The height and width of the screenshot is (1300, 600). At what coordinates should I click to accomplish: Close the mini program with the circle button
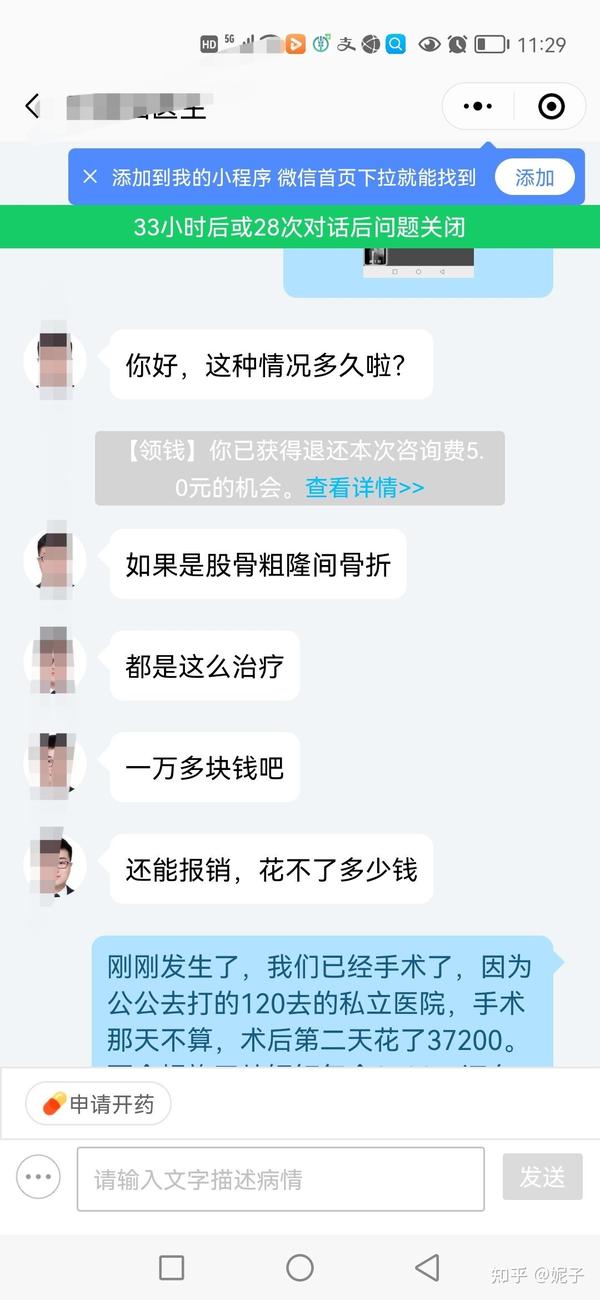[551, 106]
